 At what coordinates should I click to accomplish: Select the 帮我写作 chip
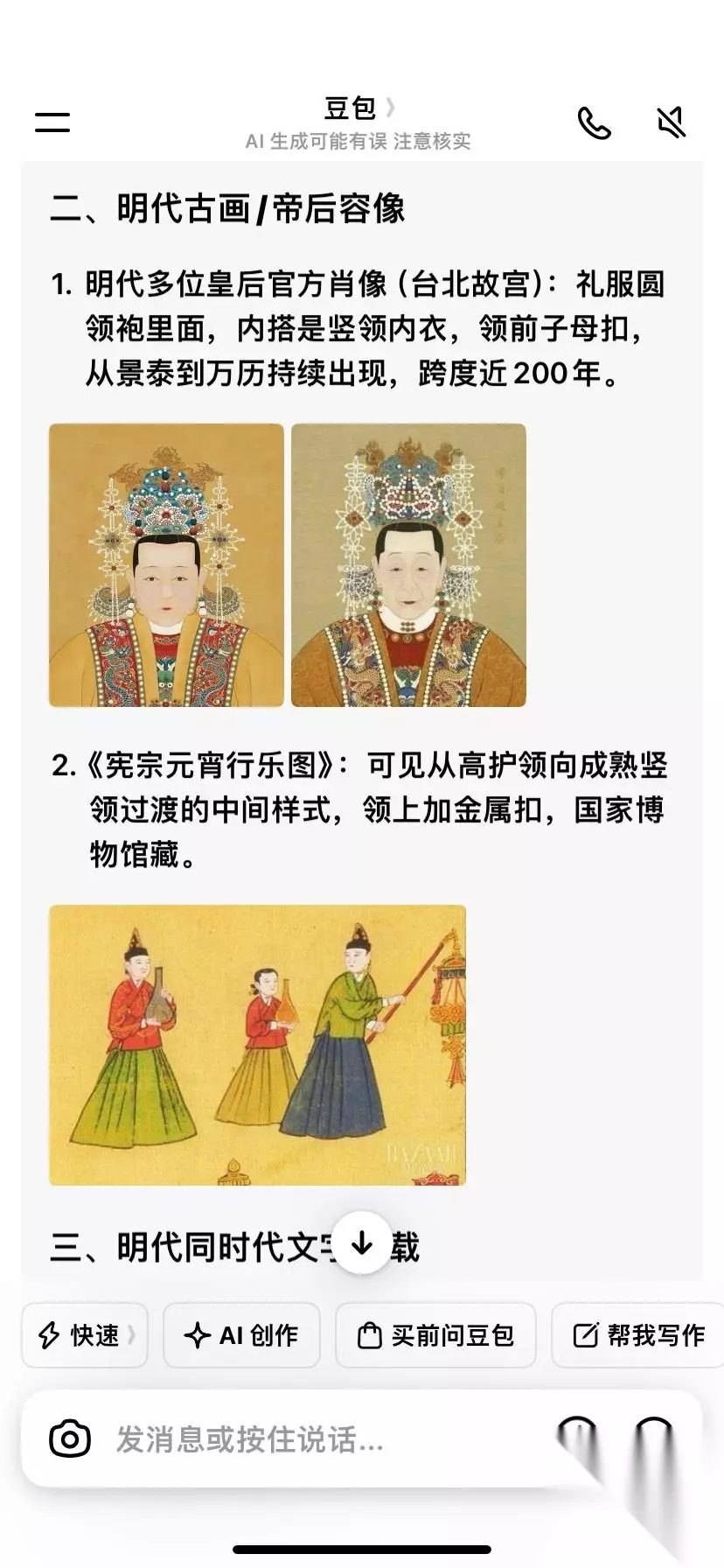pos(637,1335)
